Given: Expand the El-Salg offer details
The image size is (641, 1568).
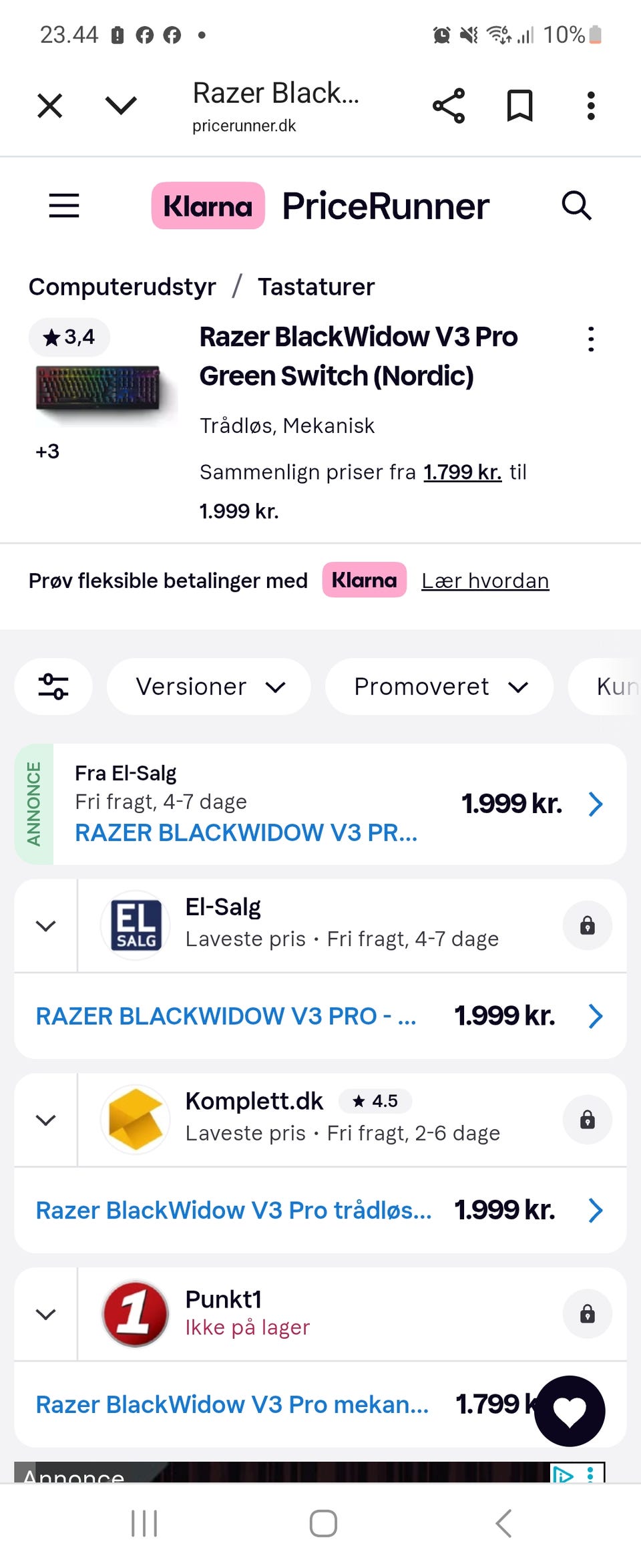Looking at the screenshot, I should pos(45,925).
